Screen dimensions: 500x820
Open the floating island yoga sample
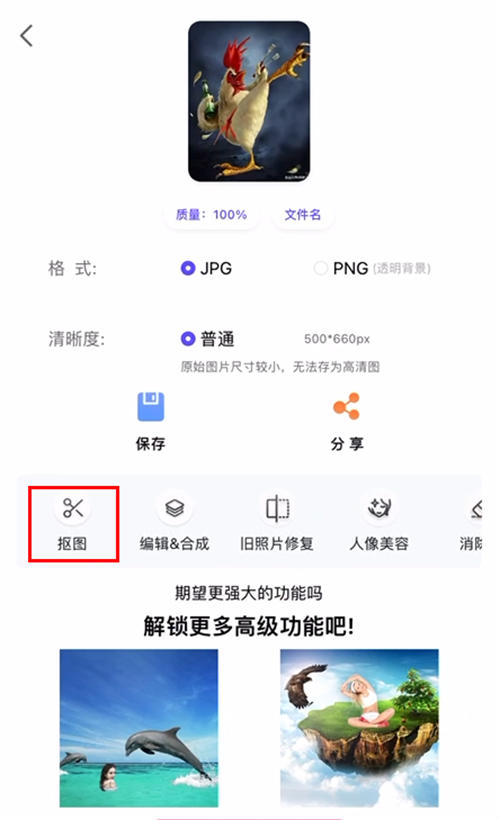tap(359, 728)
